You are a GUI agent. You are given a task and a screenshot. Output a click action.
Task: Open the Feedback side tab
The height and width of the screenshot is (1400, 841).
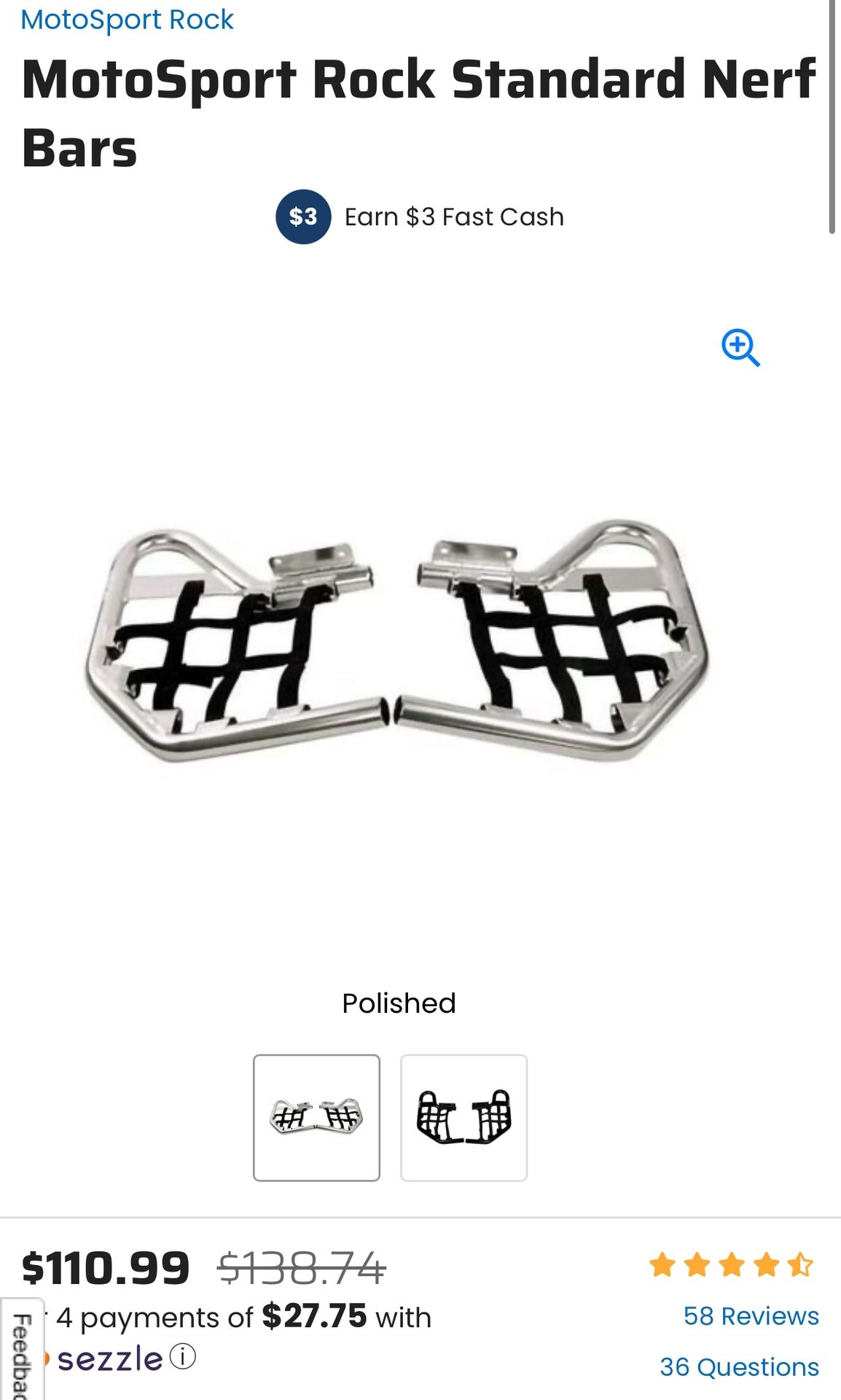[20, 1353]
